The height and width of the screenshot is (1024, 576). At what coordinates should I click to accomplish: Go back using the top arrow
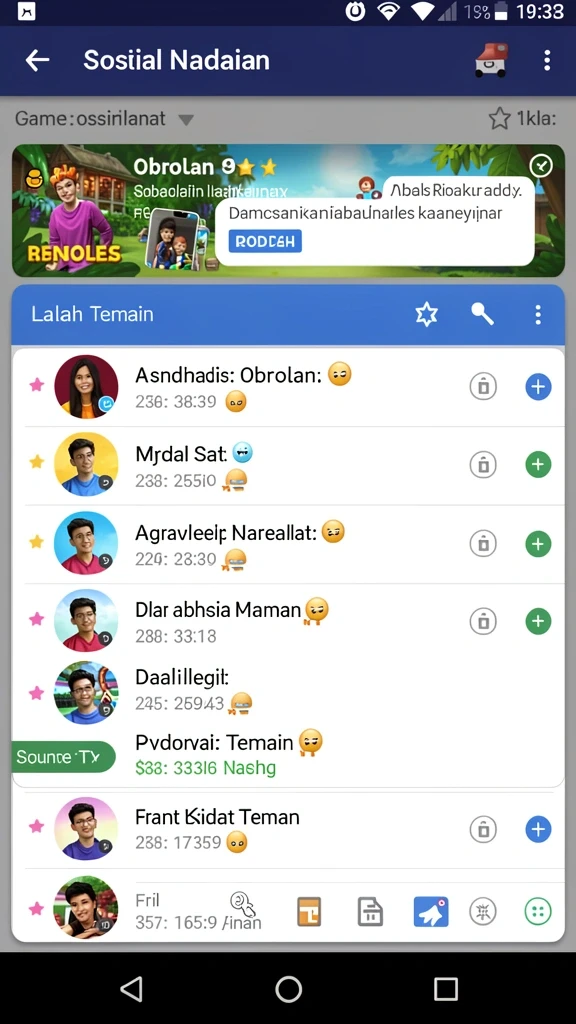click(37, 60)
